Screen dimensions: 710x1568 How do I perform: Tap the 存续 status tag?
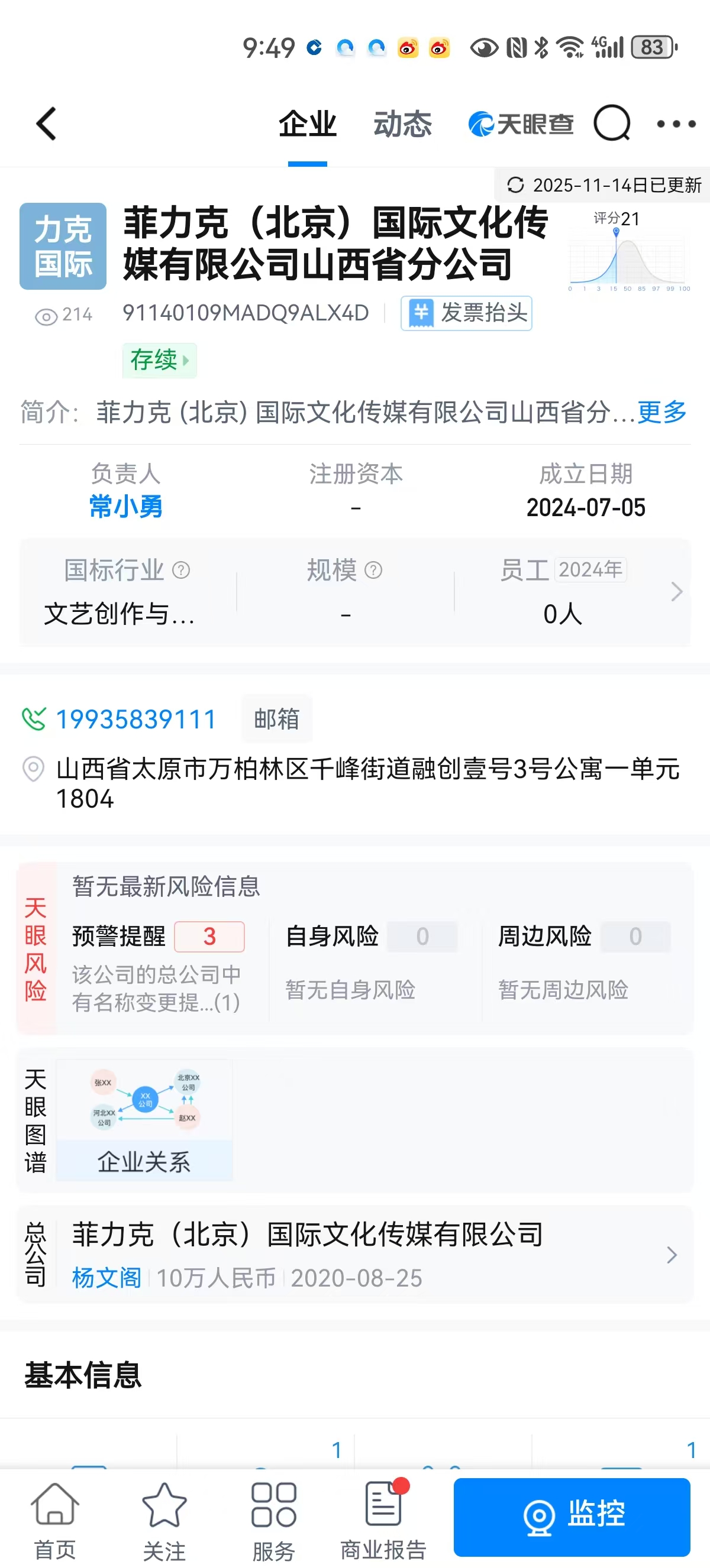tap(160, 359)
